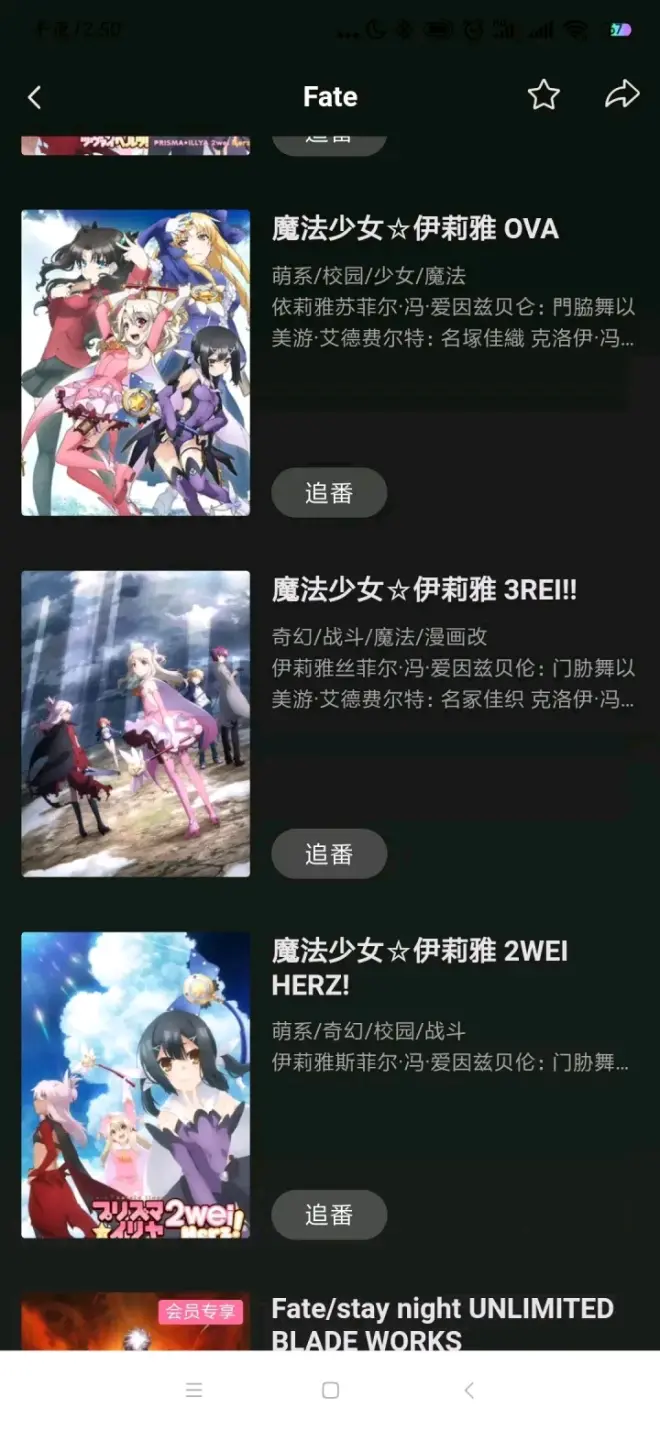Tap the system home button
This screenshot has width=660, height=1430.
point(330,1390)
